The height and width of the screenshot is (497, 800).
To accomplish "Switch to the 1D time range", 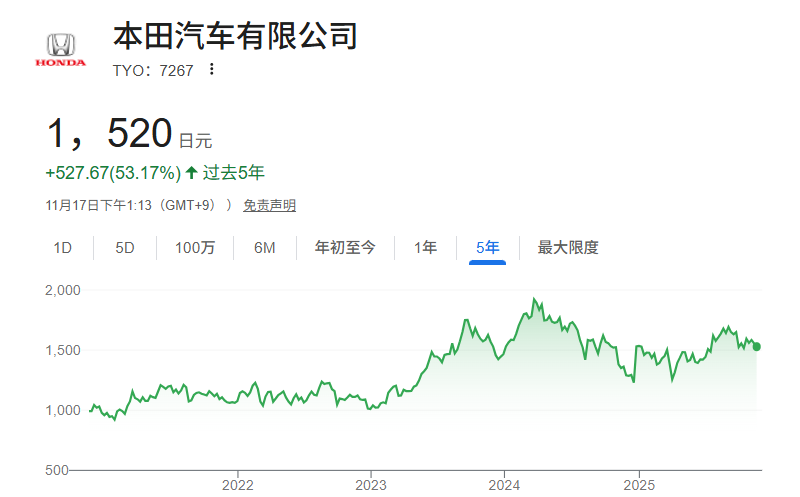I will click(62, 248).
